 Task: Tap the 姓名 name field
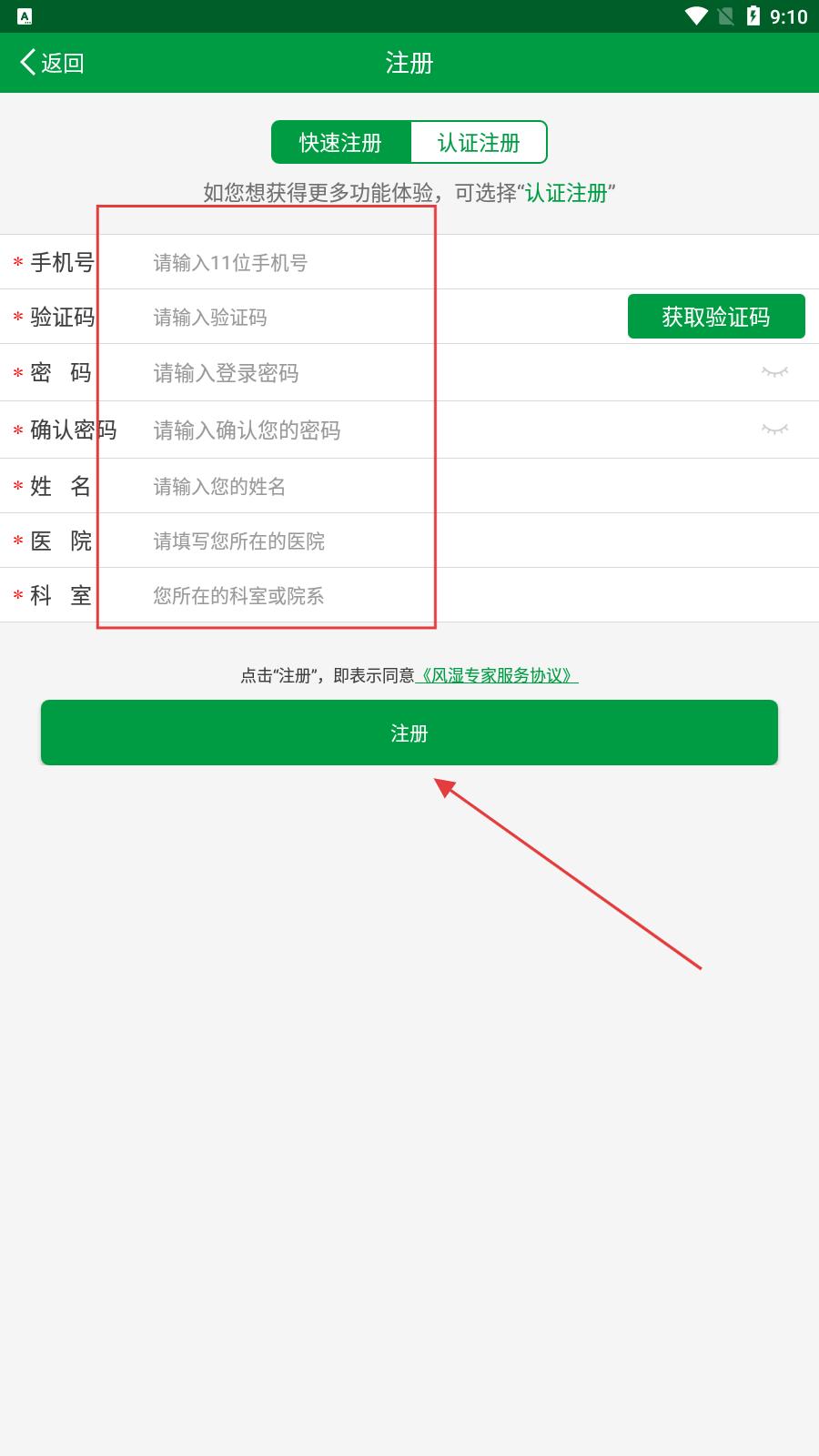click(x=364, y=487)
